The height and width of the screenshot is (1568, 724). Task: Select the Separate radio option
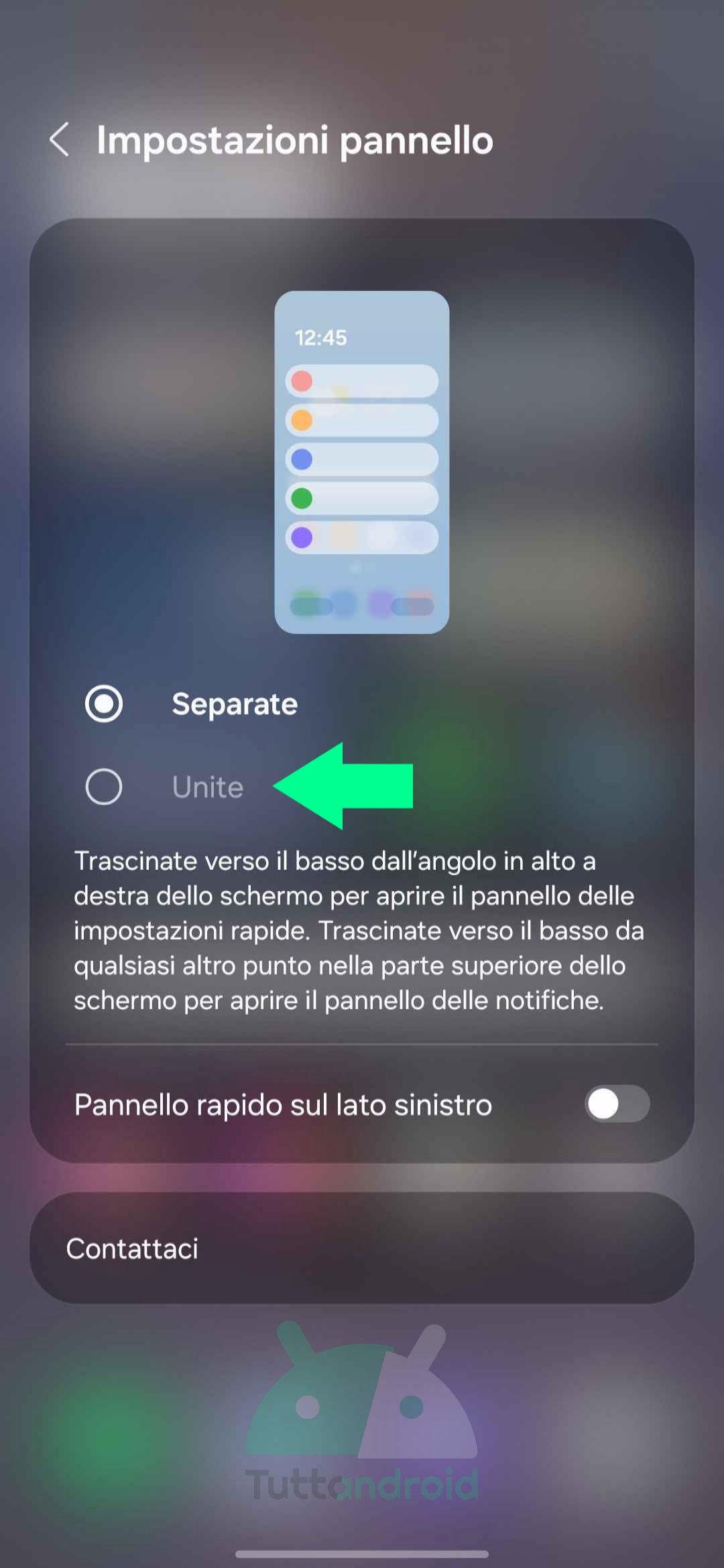tap(104, 704)
